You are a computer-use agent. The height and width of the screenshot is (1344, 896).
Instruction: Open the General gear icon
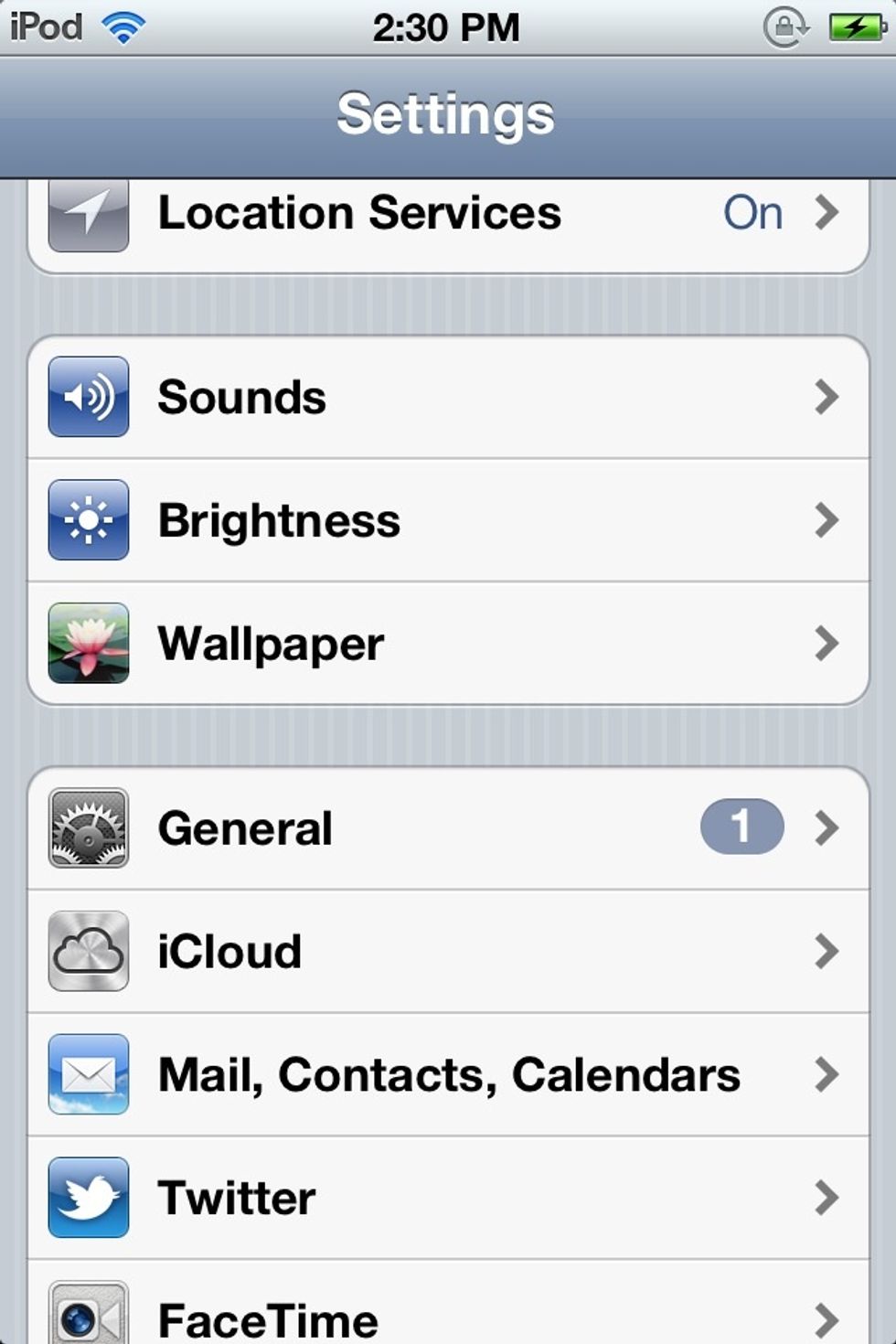tap(88, 828)
